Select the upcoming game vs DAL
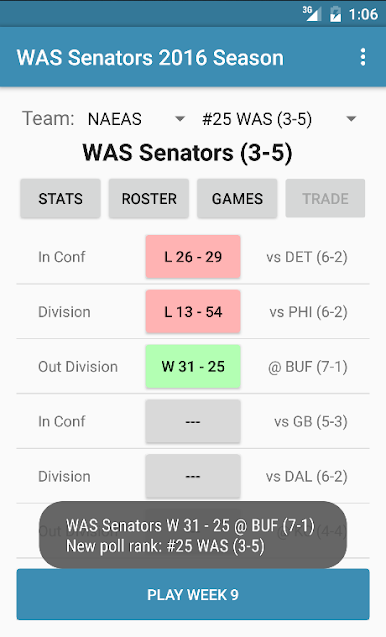The width and height of the screenshot is (386, 637). pos(193,476)
